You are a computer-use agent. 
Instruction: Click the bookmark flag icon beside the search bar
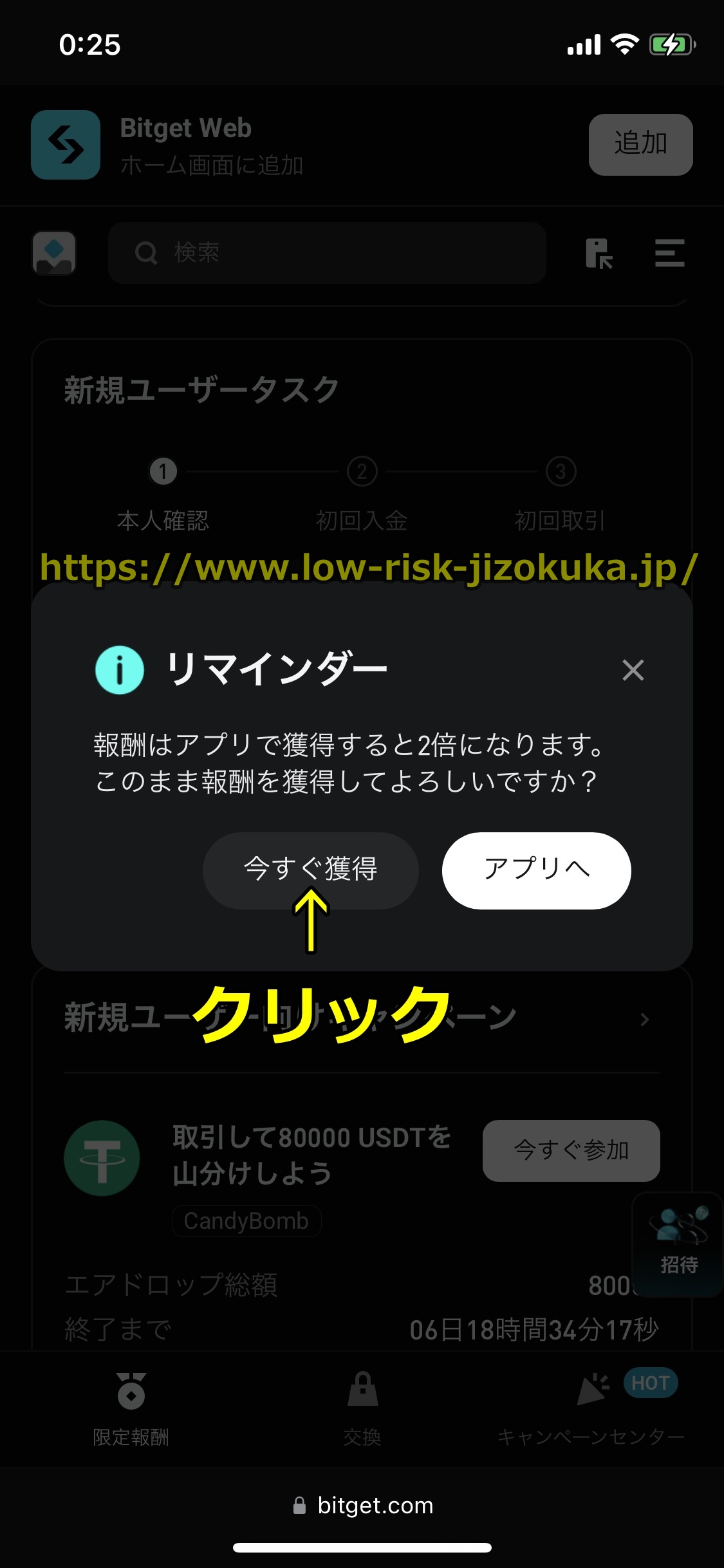599,252
